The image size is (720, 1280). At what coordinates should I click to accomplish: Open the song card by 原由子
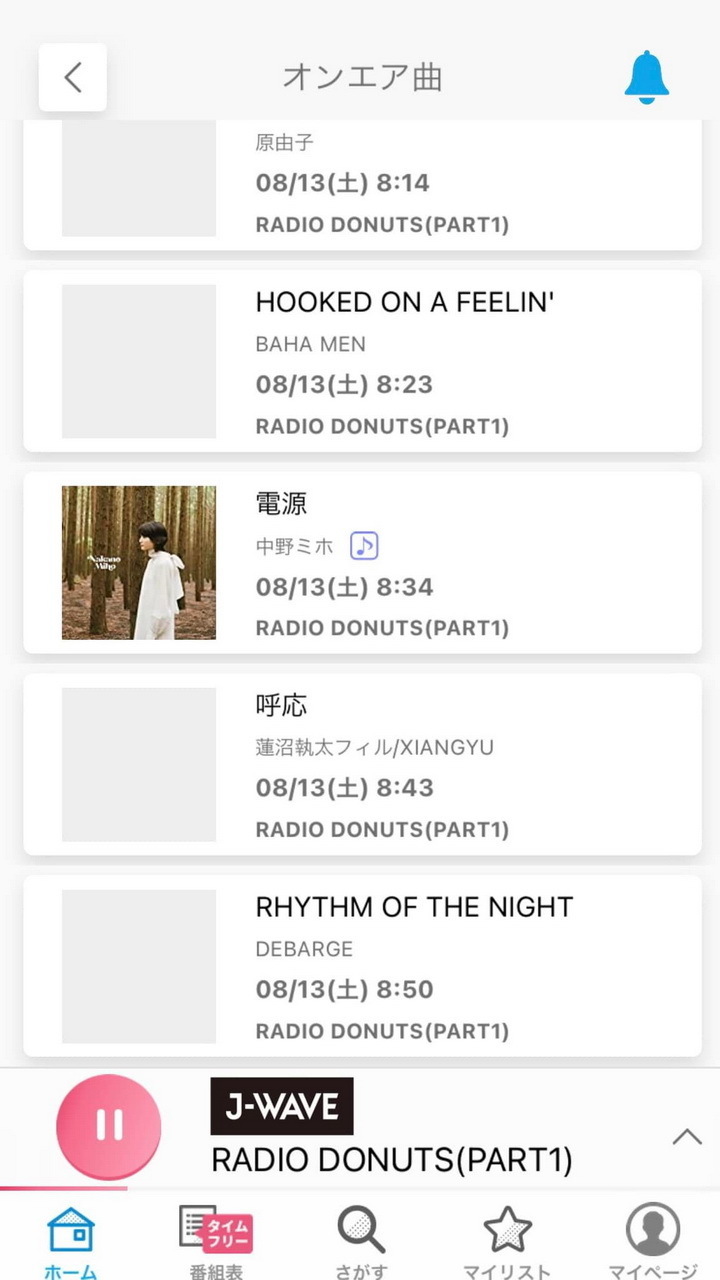[362, 185]
